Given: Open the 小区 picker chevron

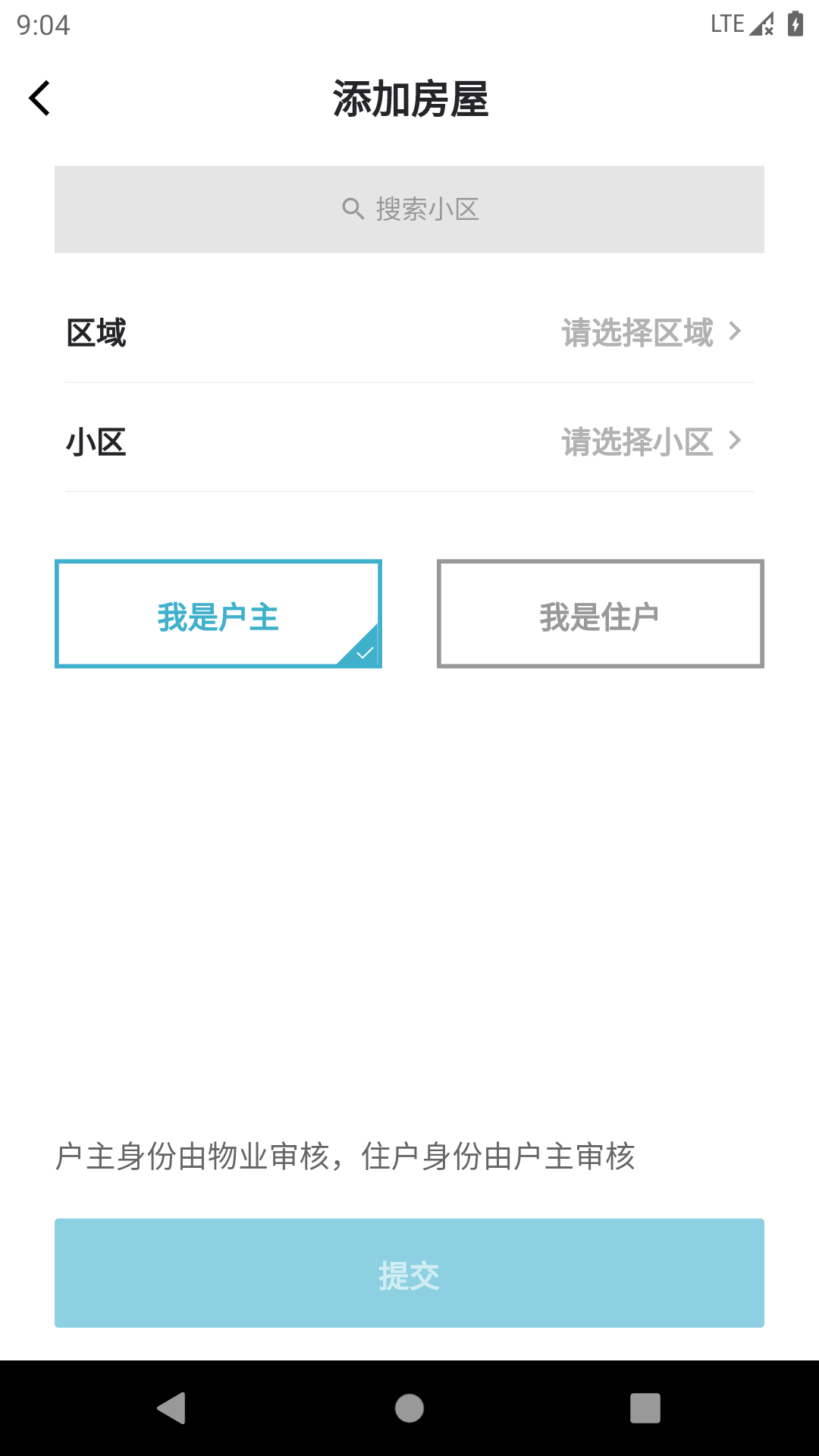Looking at the screenshot, I should (x=733, y=440).
